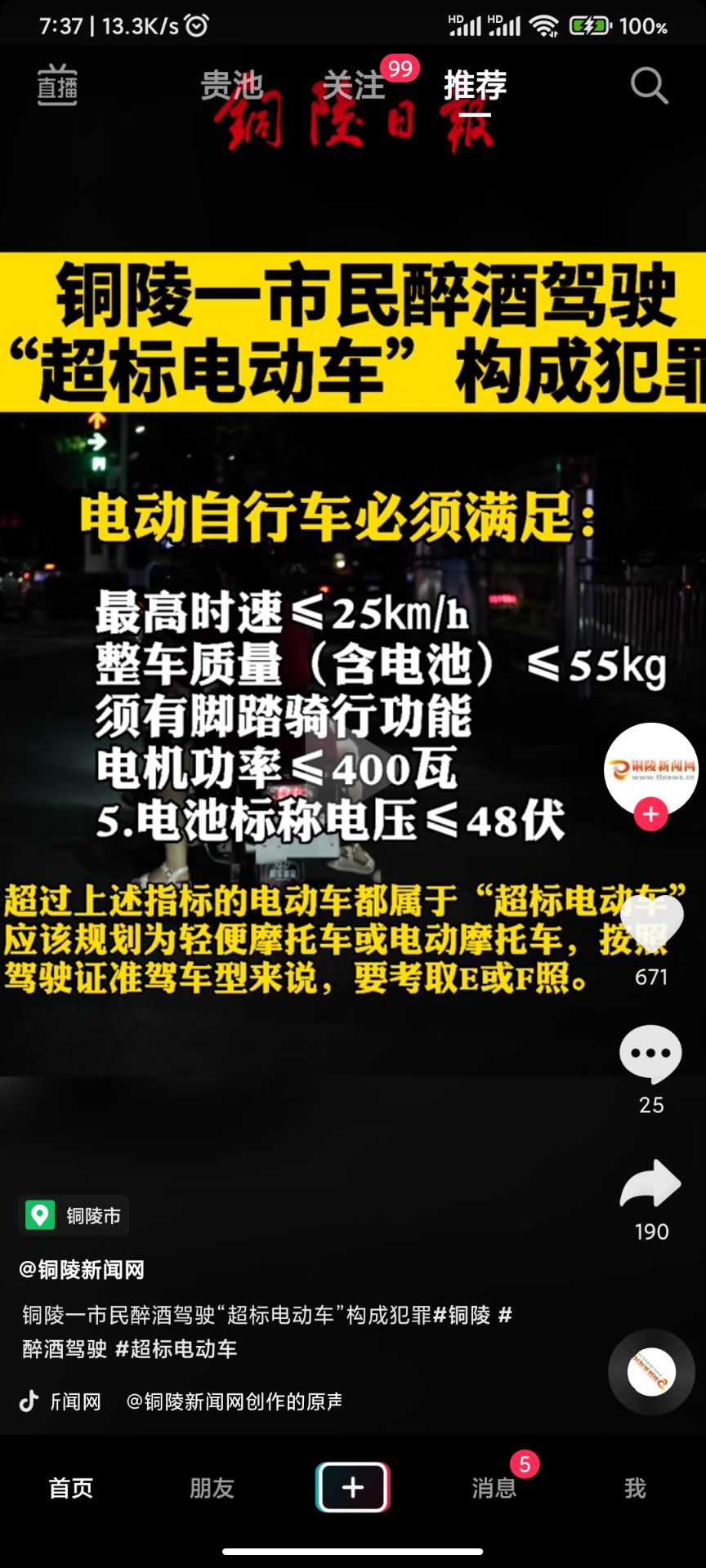This screenshot has height=1568, width=706.
Task: Open the comments section
Action: [x=650, y=1053]
